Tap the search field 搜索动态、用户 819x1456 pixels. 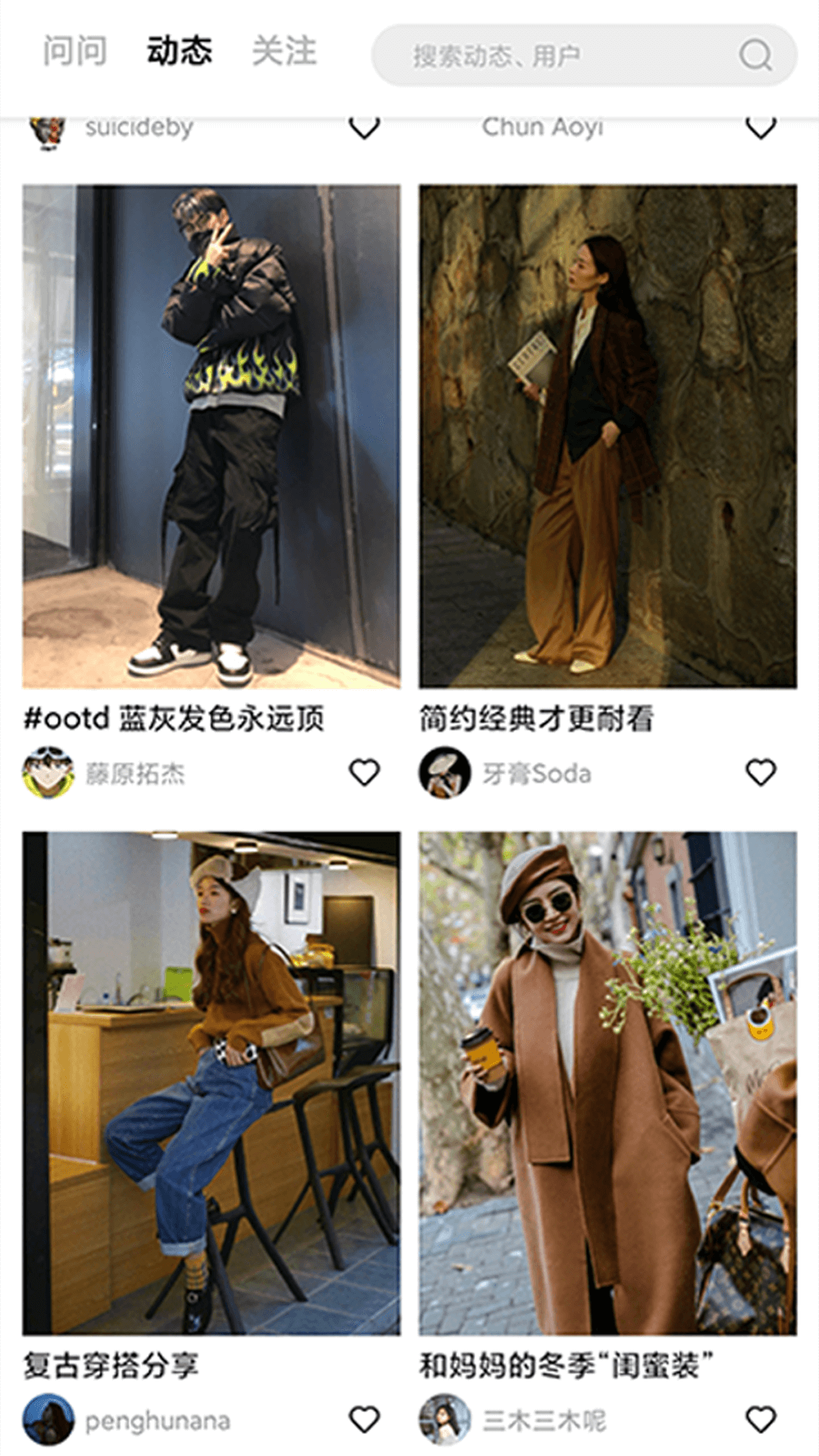531,55
